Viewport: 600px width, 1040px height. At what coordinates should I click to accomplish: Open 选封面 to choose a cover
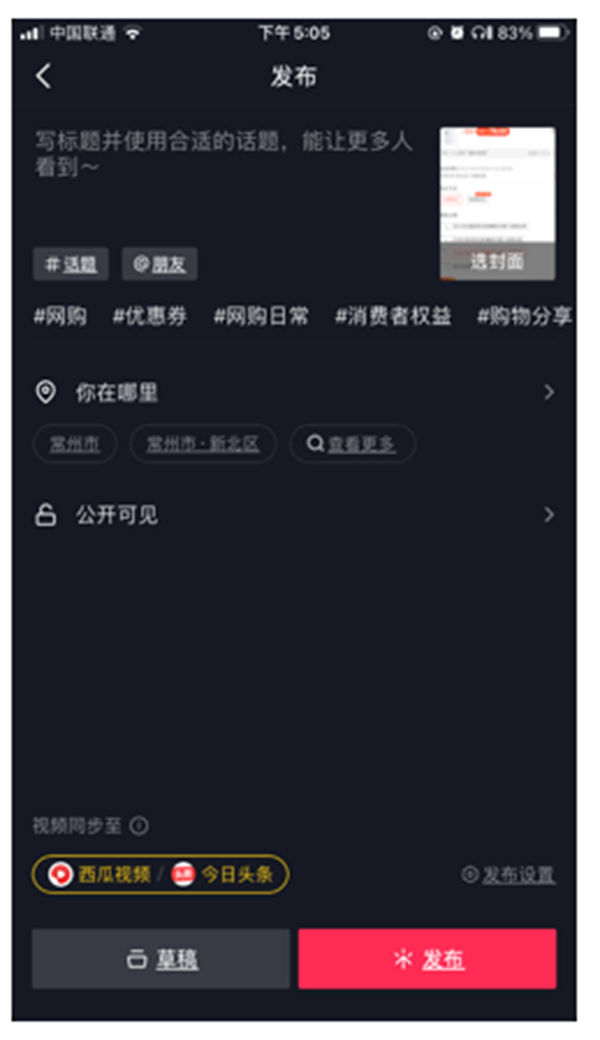tap(497, 261)
